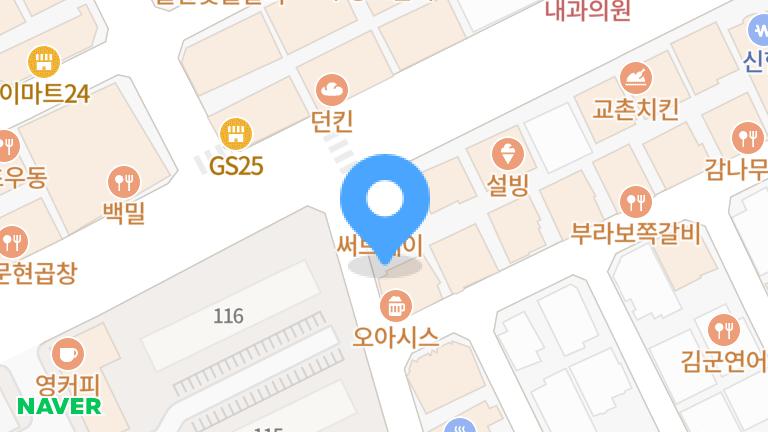Select the 설빙 dessert shop marker
The width and height of the screenshot is (768, 432).
[508, 155]
